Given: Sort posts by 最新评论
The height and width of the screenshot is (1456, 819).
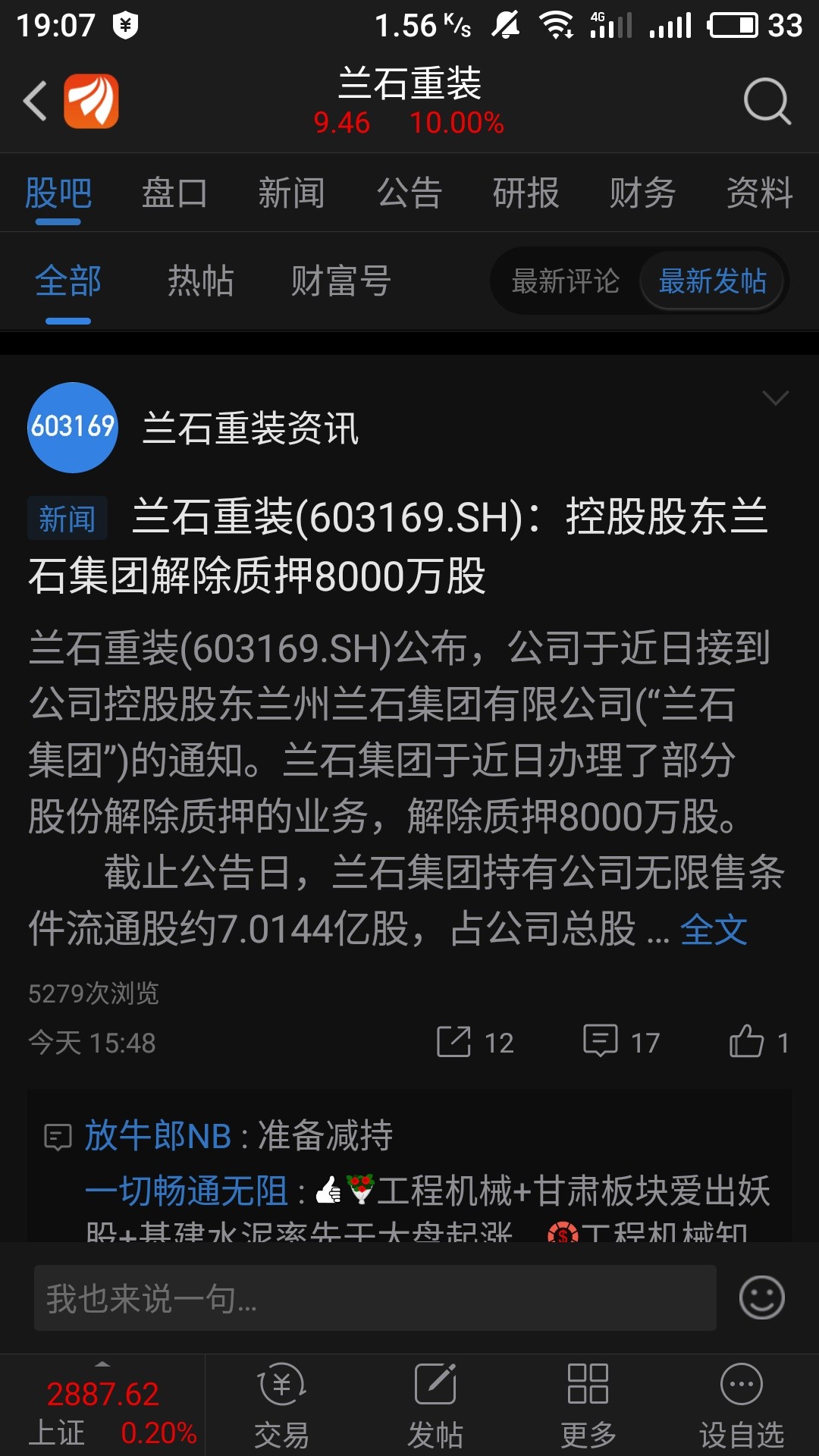Looking at the screenshot, I should coord(566,281).
